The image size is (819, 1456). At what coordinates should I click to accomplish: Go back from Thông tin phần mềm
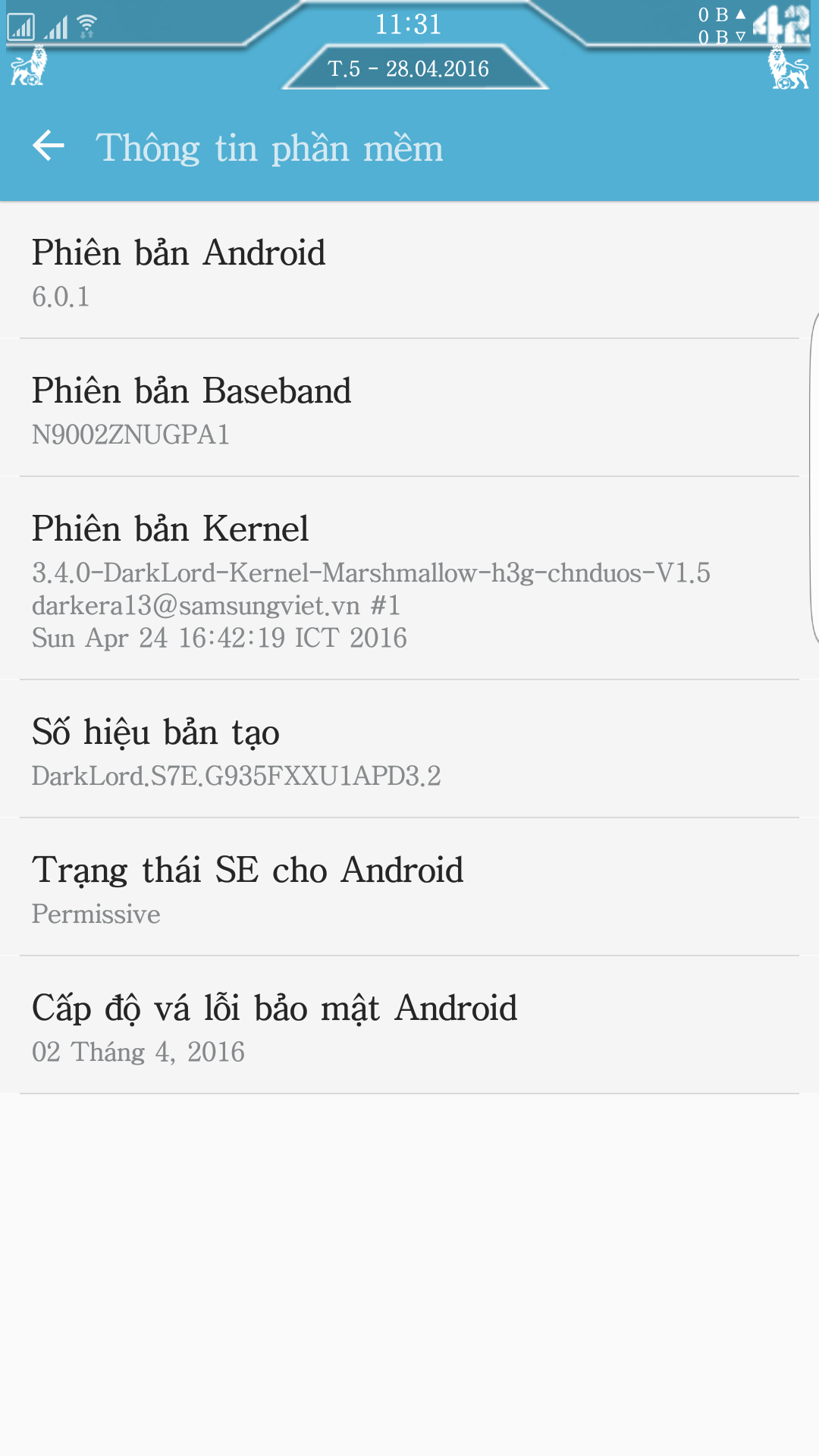point(49,146)
